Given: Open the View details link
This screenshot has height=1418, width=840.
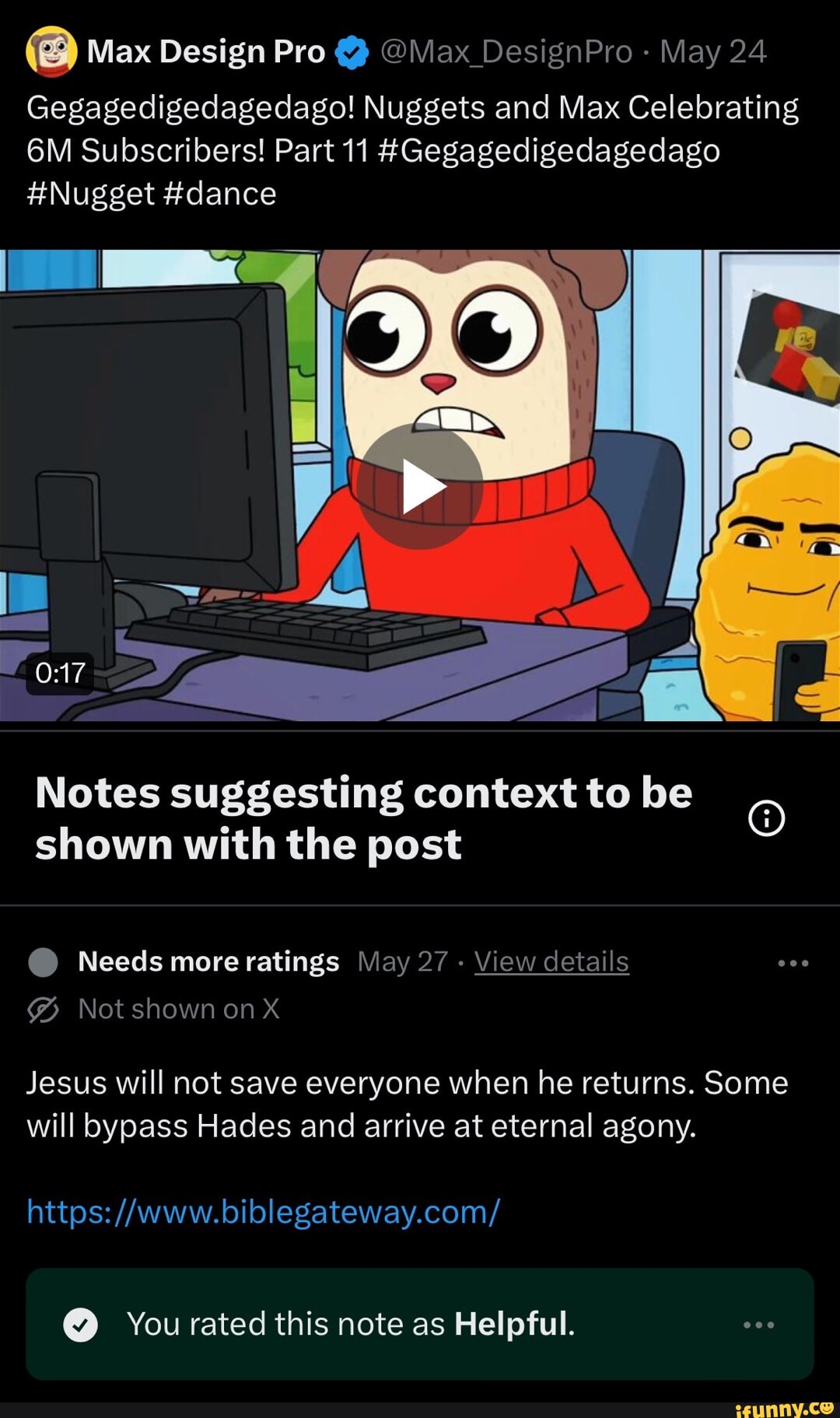Looking at the screenshot, I should 551,961.
